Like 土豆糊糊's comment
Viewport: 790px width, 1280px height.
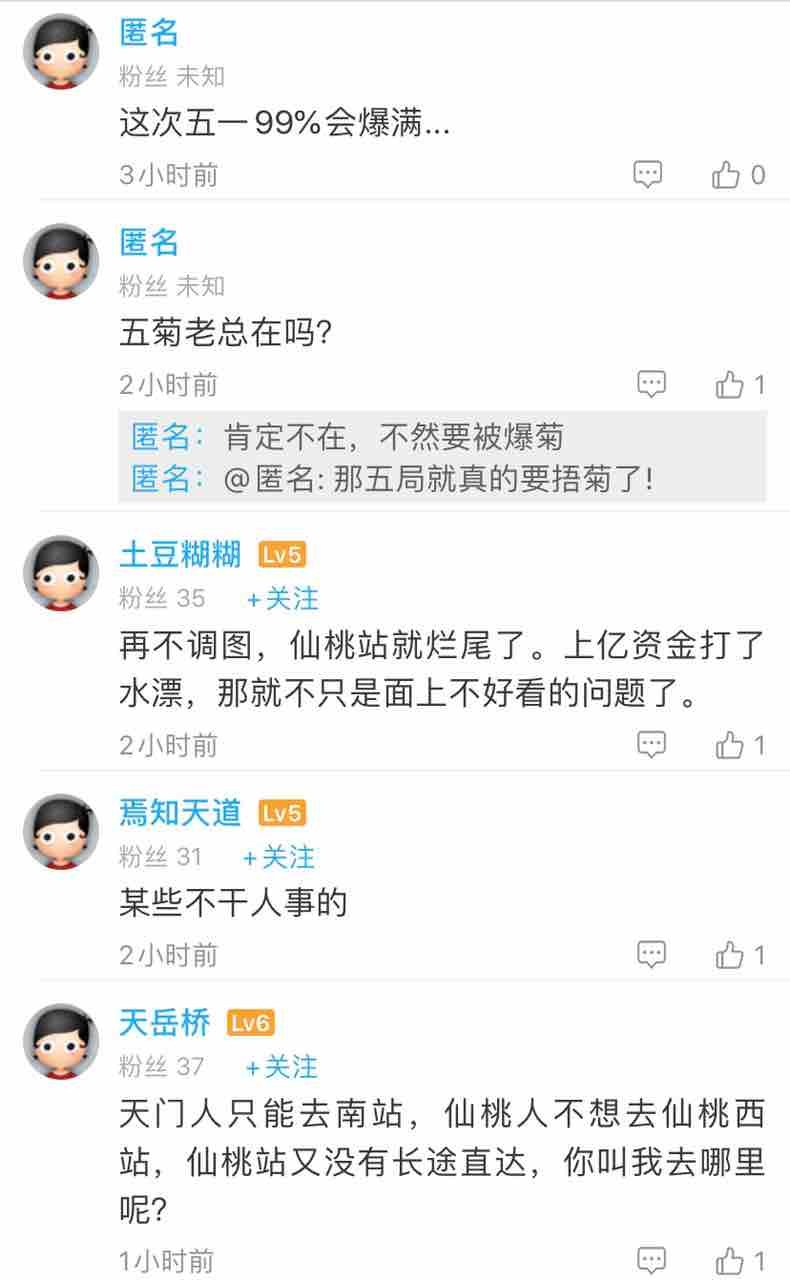[x=730, y=744]
